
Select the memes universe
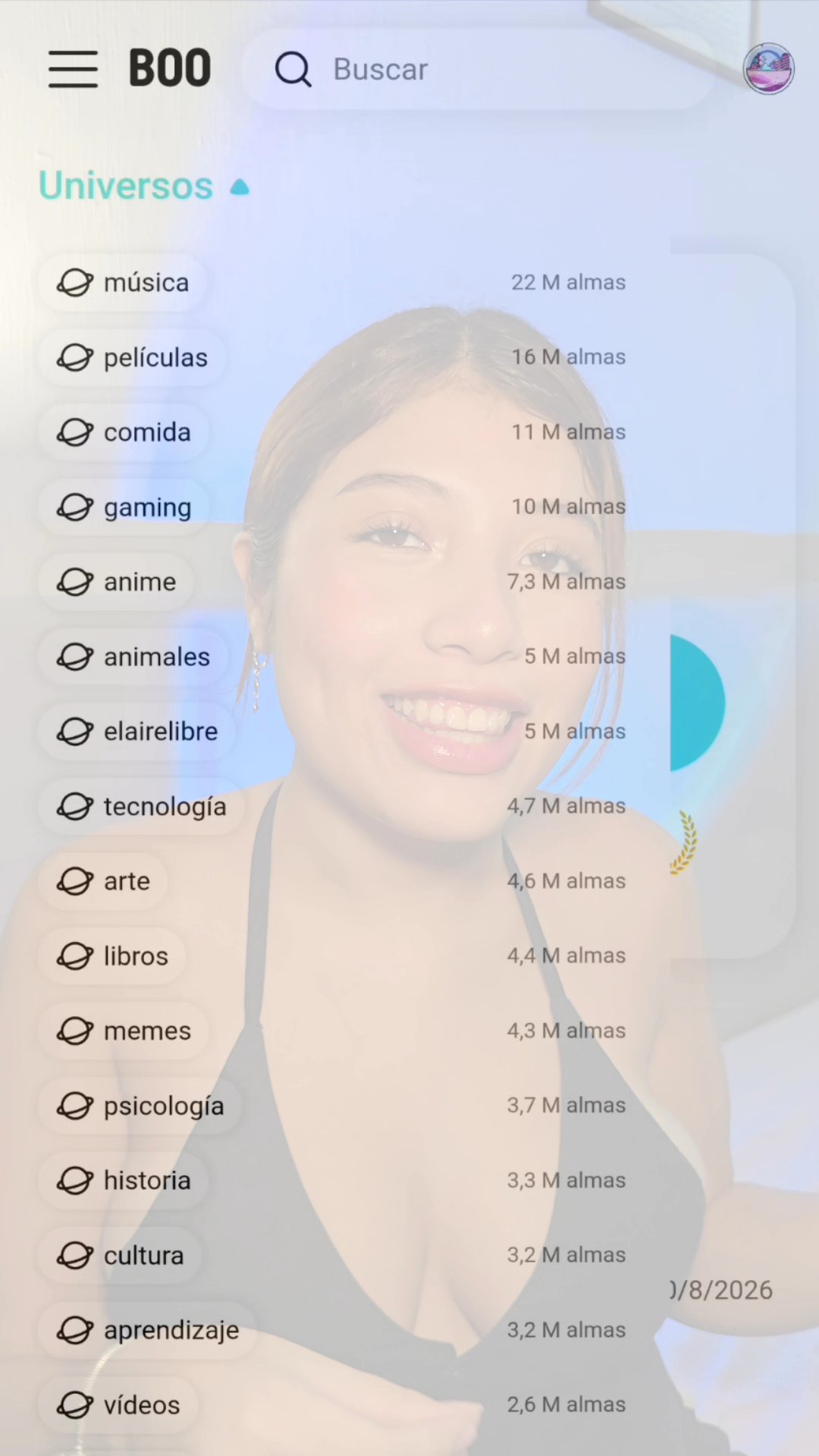124,1031
